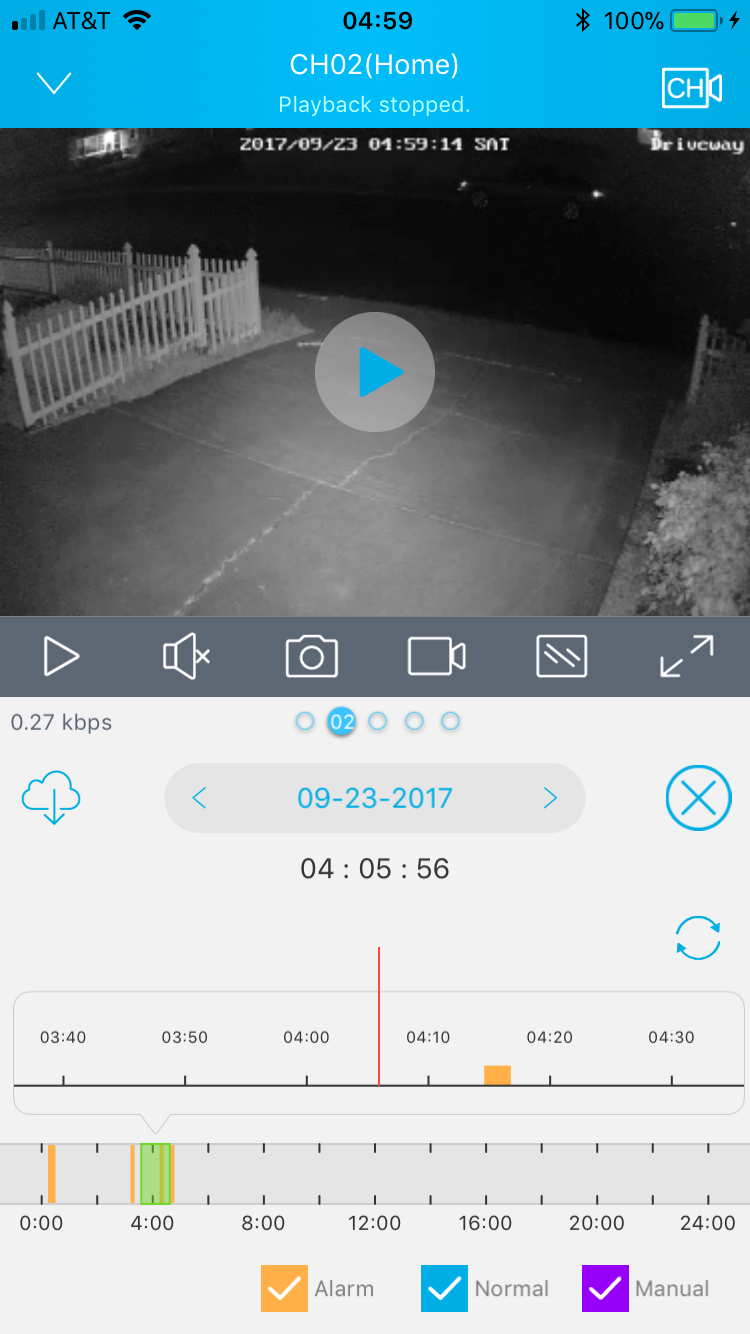Go to the previous date
Image resolution: width=750 pixels, height=1334 pixels.
coord(199,798)
